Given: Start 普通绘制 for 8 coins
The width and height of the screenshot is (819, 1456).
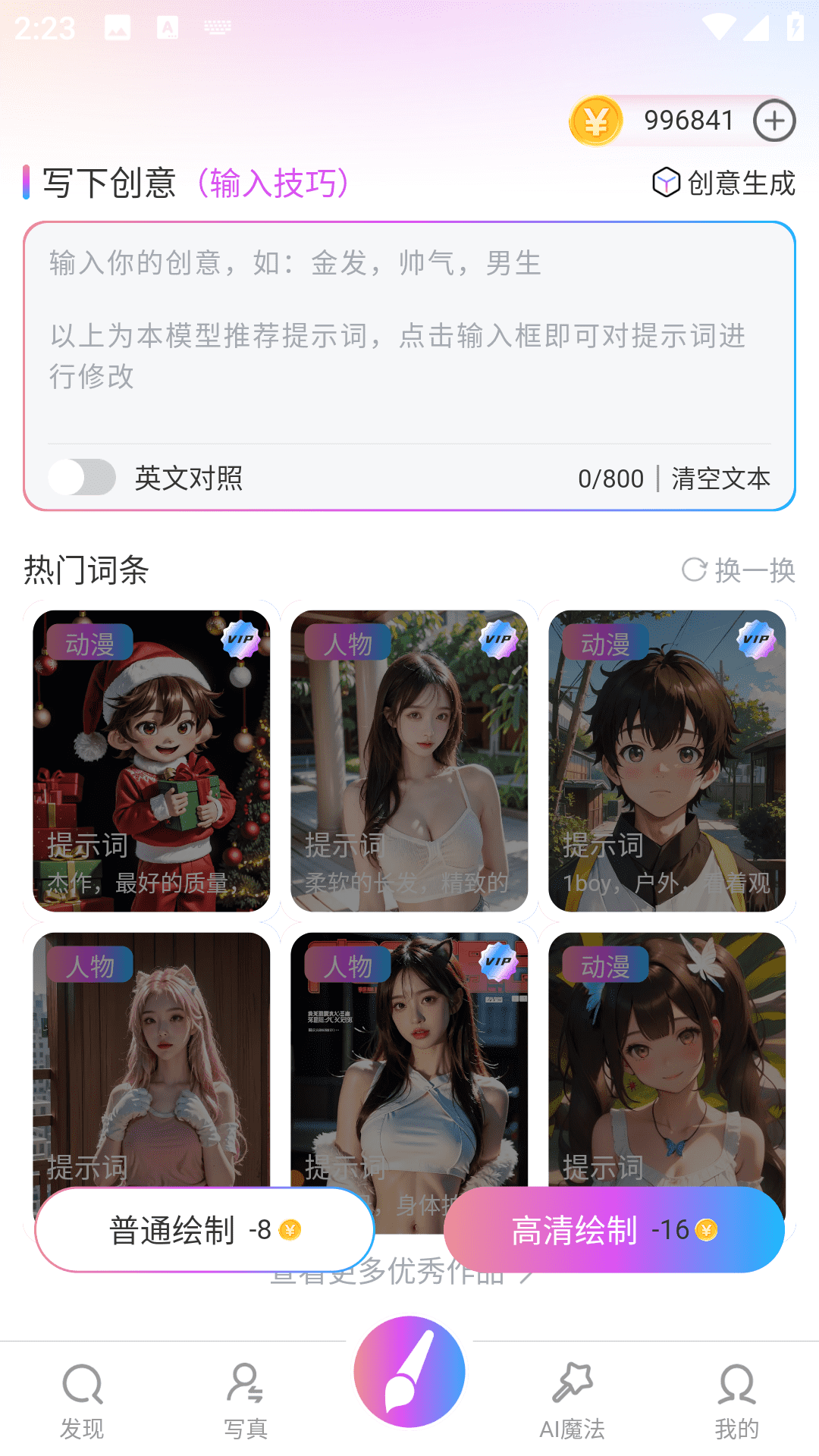Looking at the screenshot, I should (x=205, y=1229).
